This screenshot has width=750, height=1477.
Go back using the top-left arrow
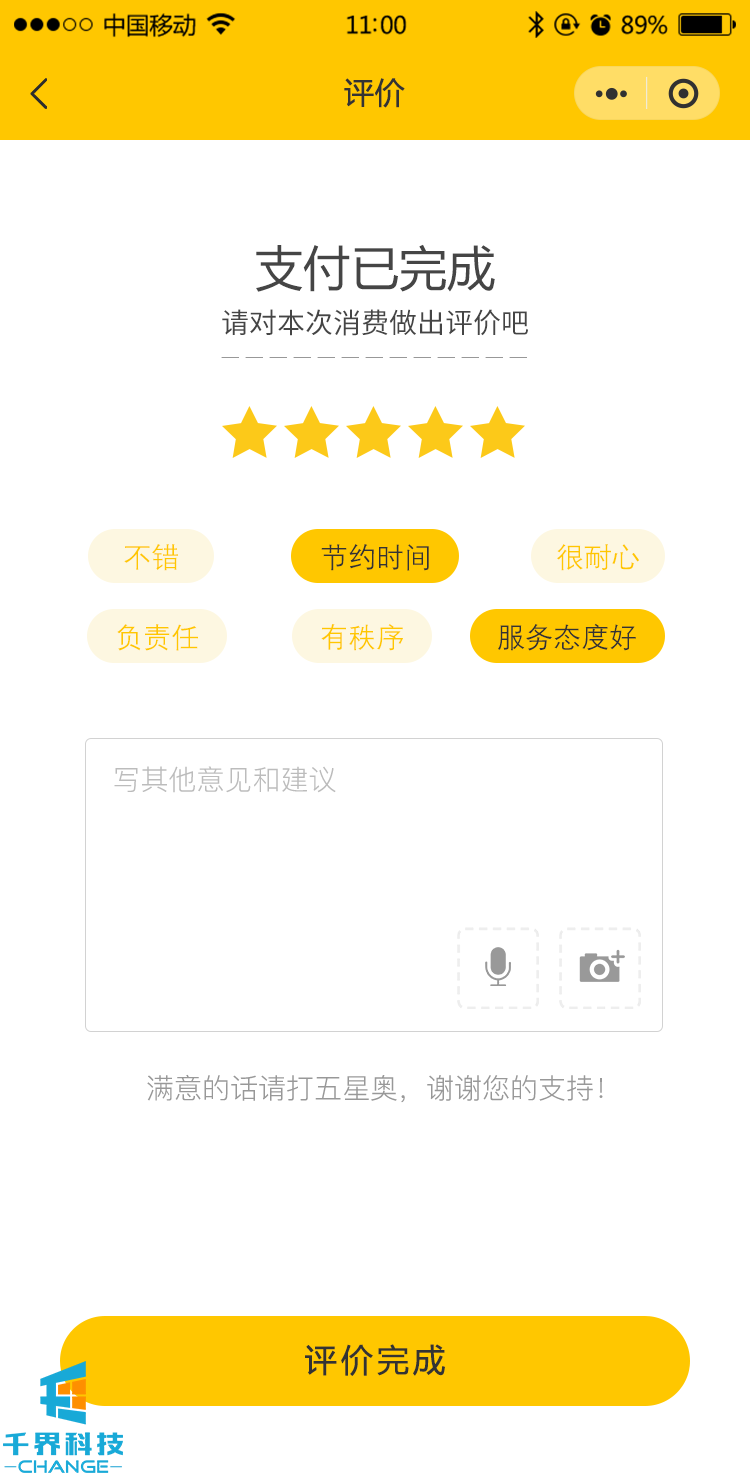pos(39,94)
